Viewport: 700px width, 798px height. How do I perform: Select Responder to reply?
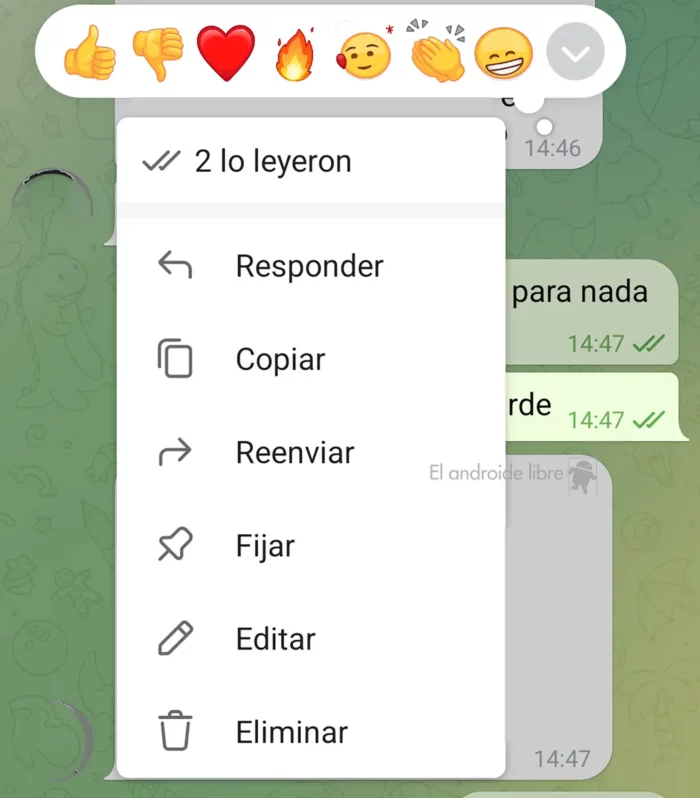[309, 266]
